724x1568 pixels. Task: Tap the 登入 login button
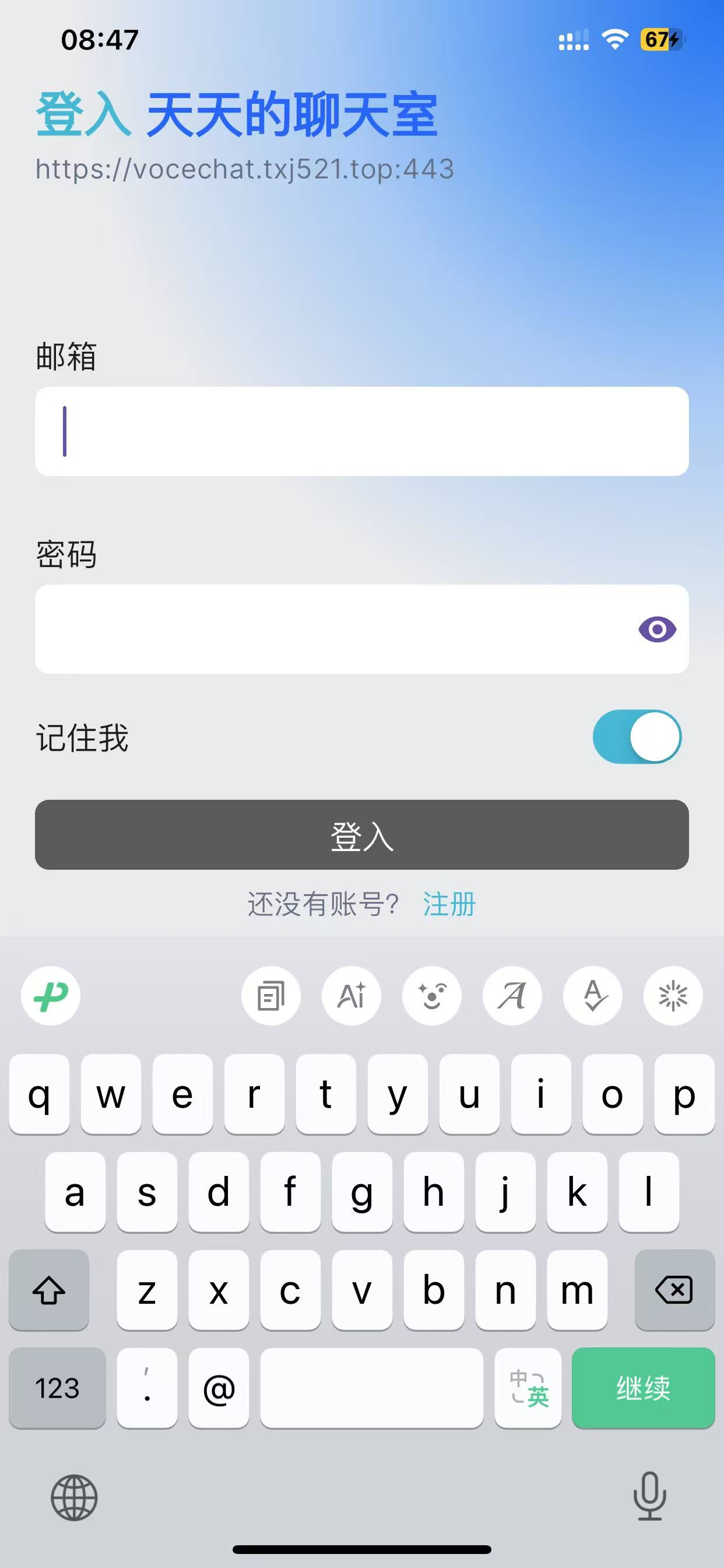click(361, 835)
